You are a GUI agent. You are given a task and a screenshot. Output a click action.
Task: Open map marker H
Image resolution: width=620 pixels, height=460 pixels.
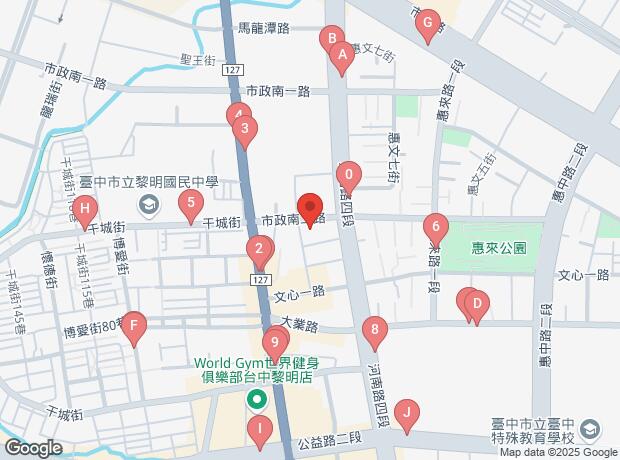click(86, 211)
